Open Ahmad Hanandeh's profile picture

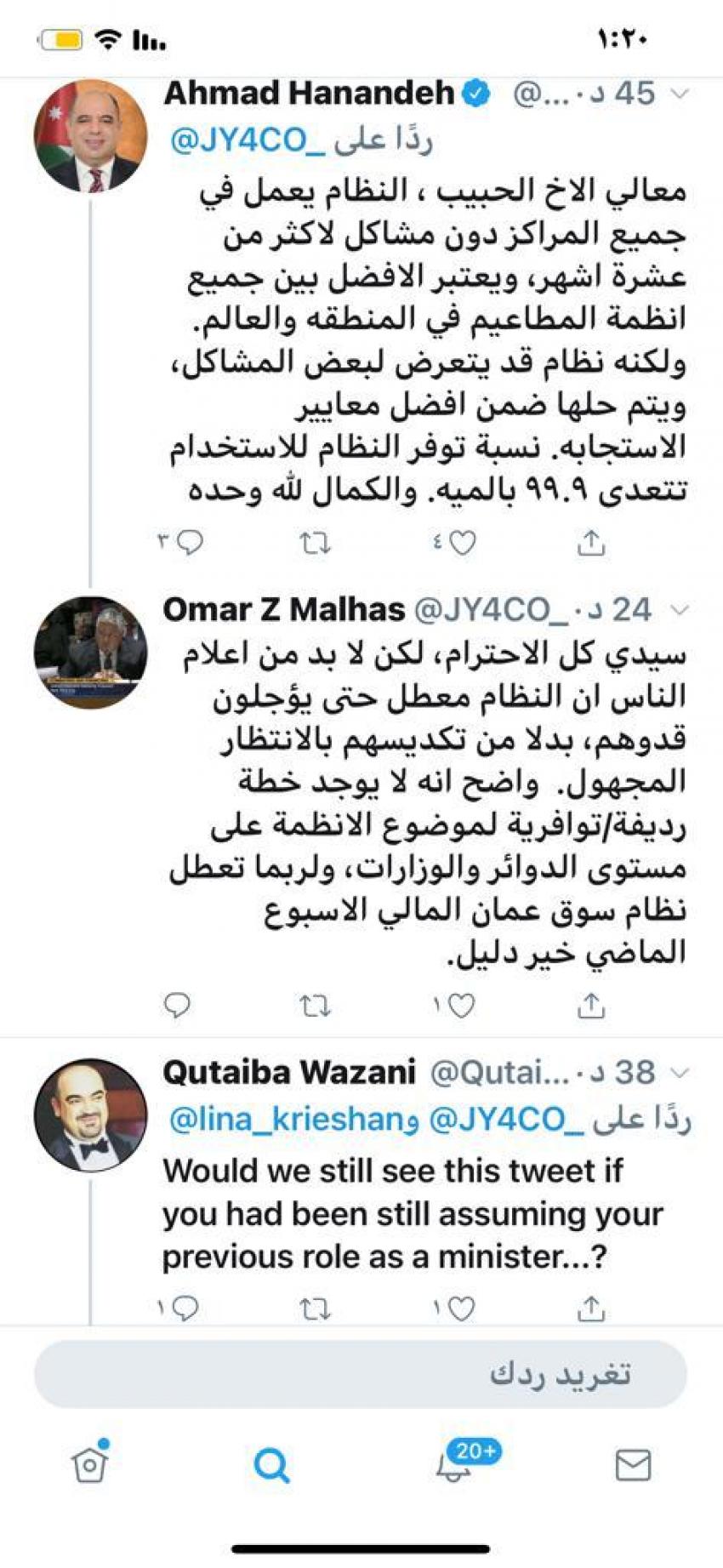pos(90,136)
